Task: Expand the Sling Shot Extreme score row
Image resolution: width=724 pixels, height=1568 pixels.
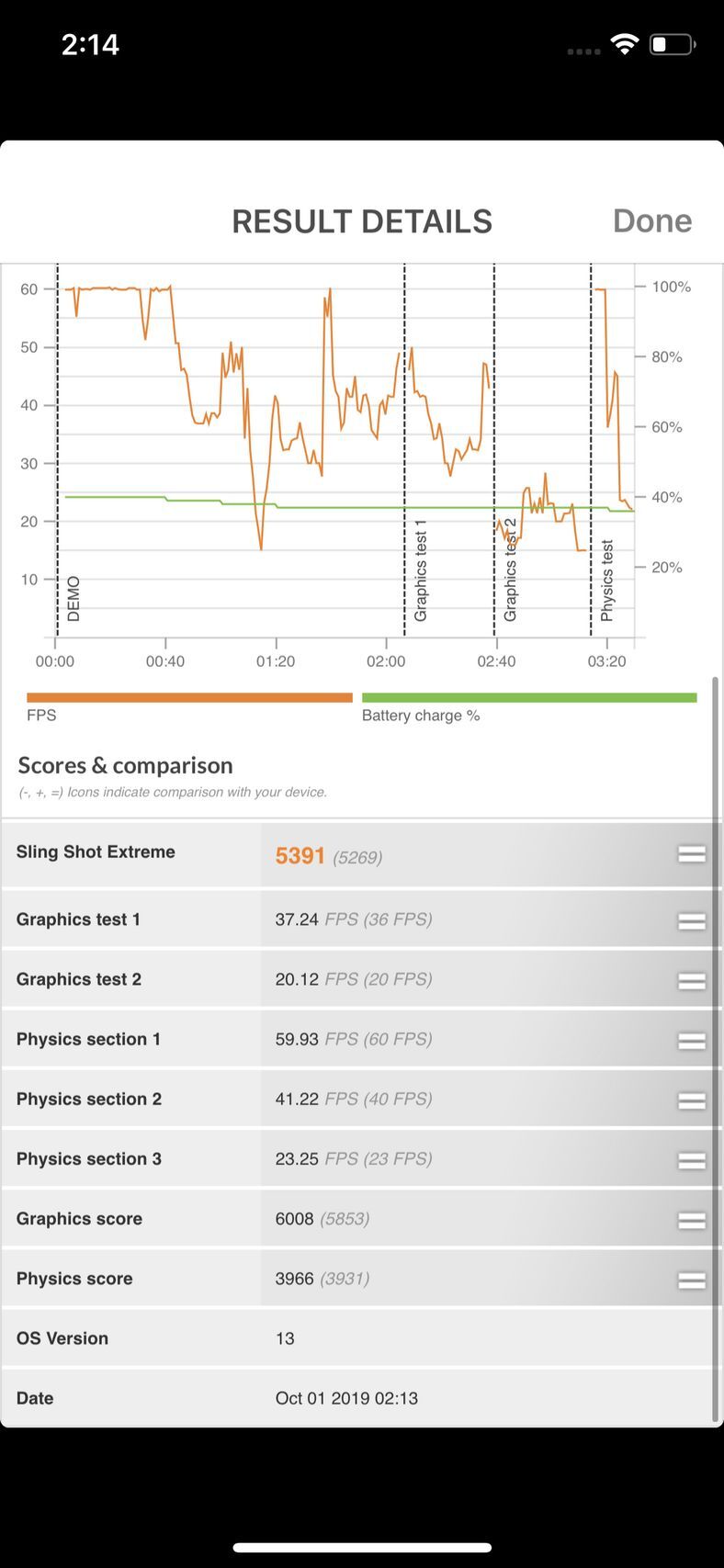Action: tap(691, 854)
